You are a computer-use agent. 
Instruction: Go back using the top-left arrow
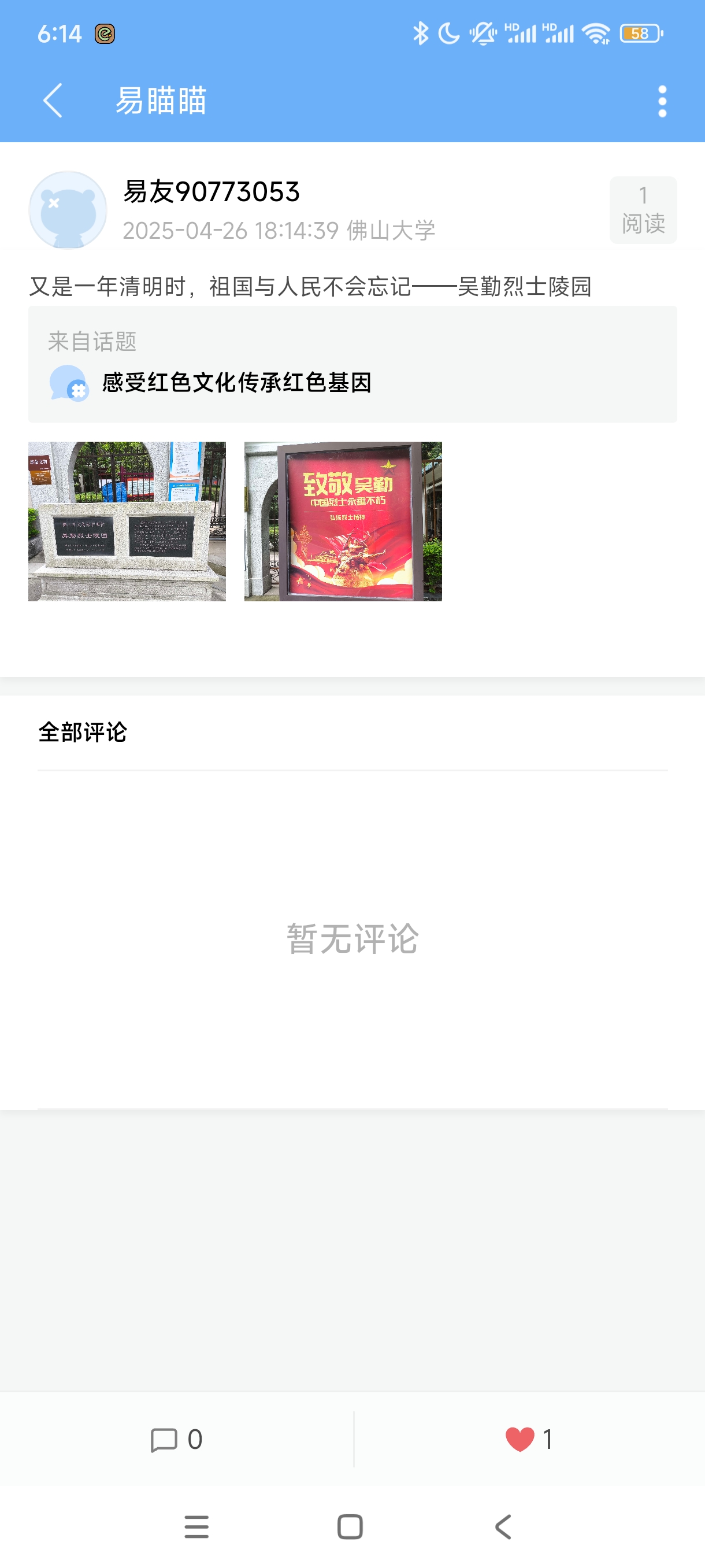[54, 101]
